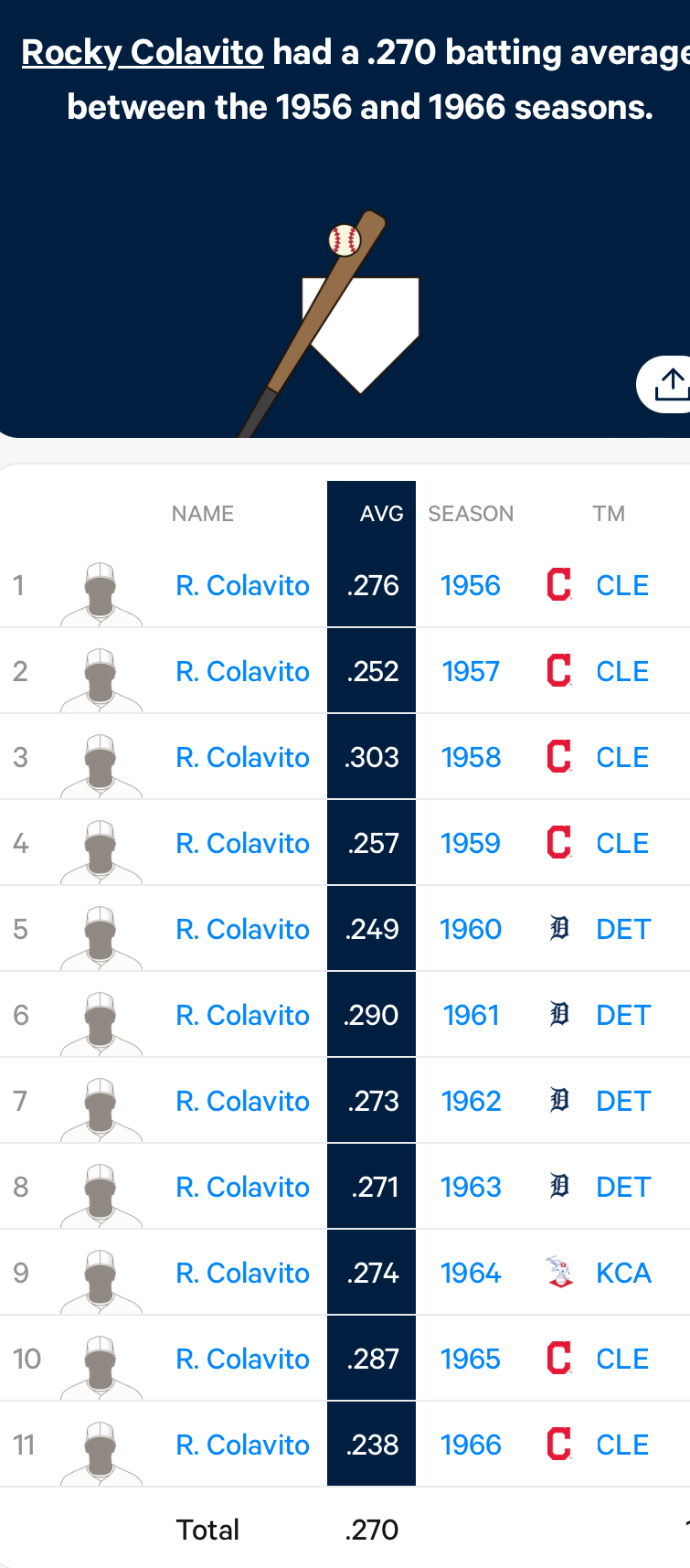This screenshot has height=1568, width=690.
Task: Select the 1959 season link
Action: (471, 843)
